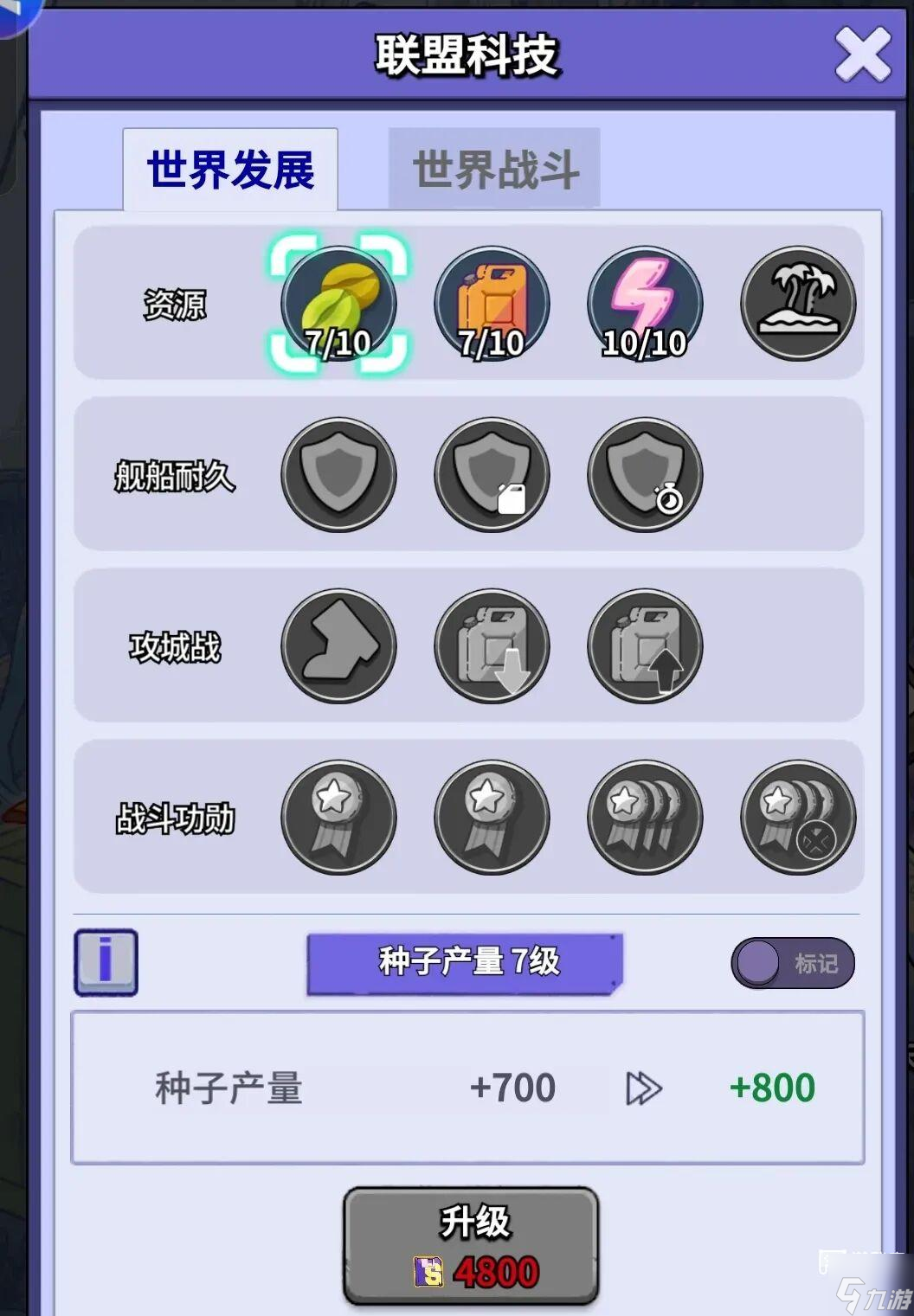Select the palm island tech icon
Viewport: 914px width, 1316px height.
(798, 304)
